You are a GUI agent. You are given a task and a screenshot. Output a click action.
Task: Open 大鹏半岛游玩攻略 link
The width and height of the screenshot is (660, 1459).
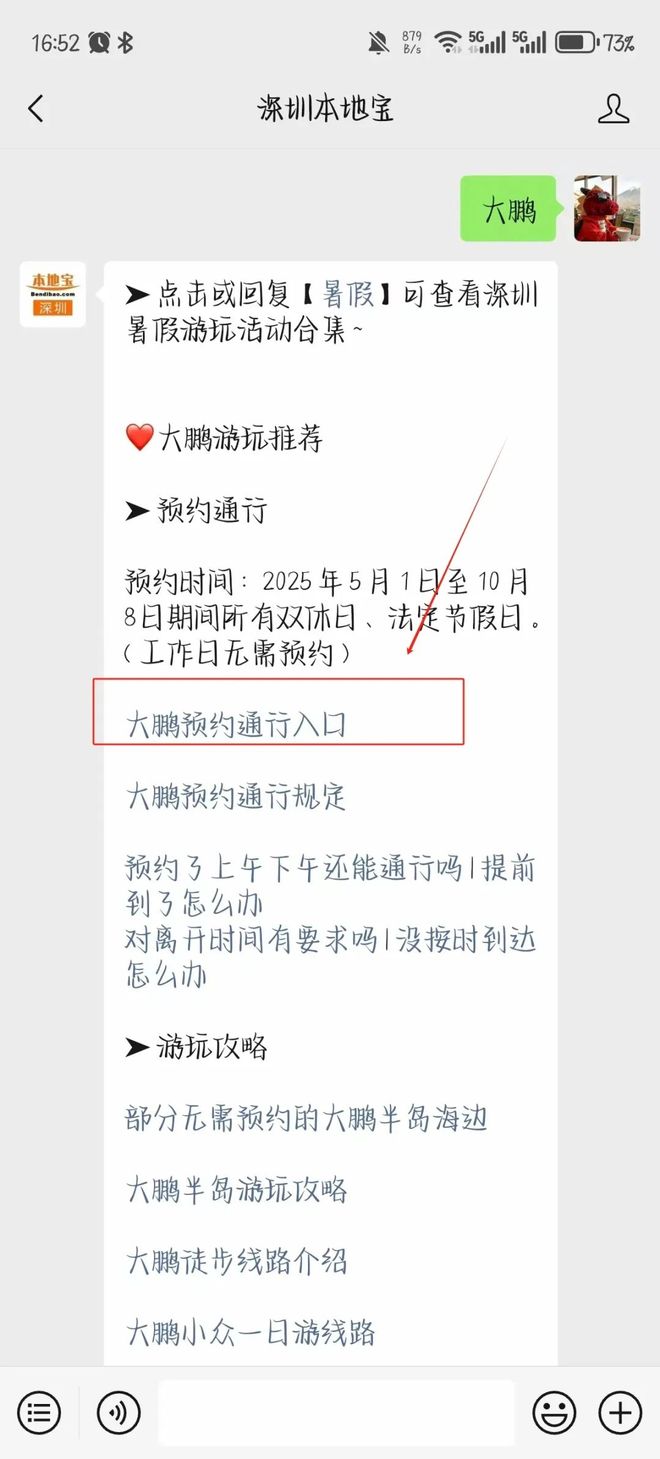click(x=236, y=1189)
